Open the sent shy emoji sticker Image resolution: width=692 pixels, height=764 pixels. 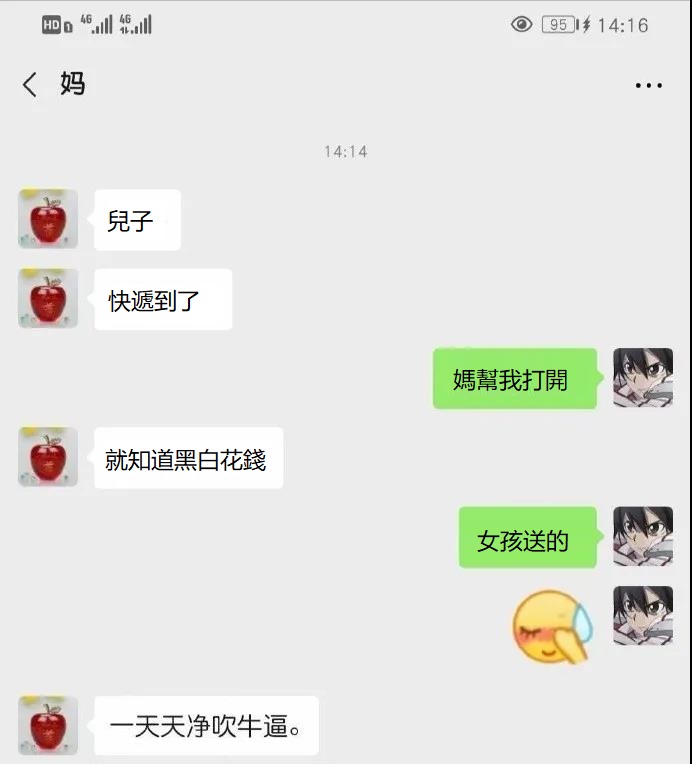(x=552, y=628)
